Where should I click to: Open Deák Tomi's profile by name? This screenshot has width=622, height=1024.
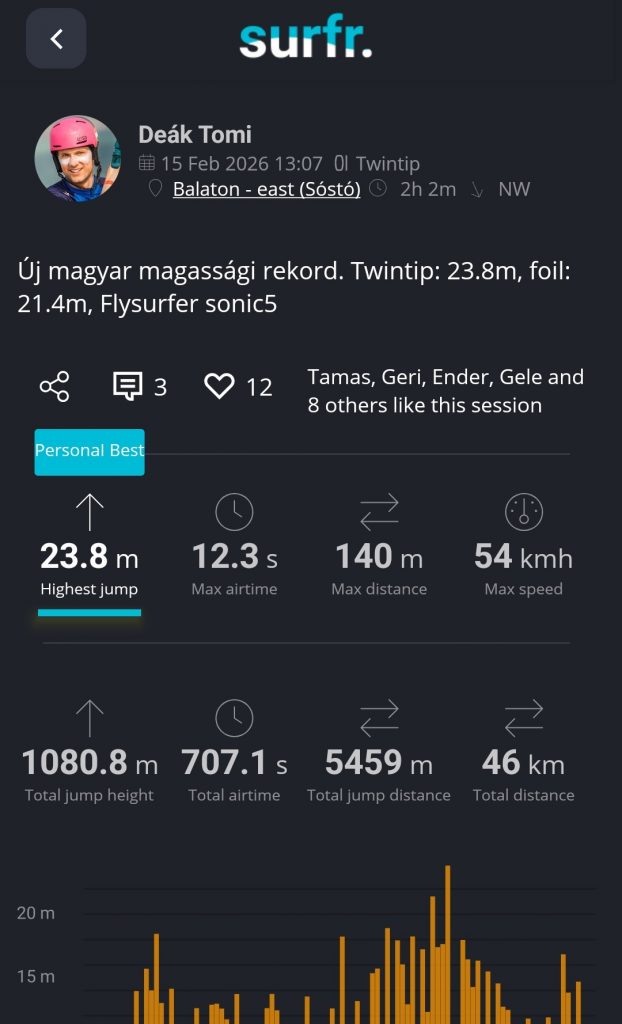point(195,134)
